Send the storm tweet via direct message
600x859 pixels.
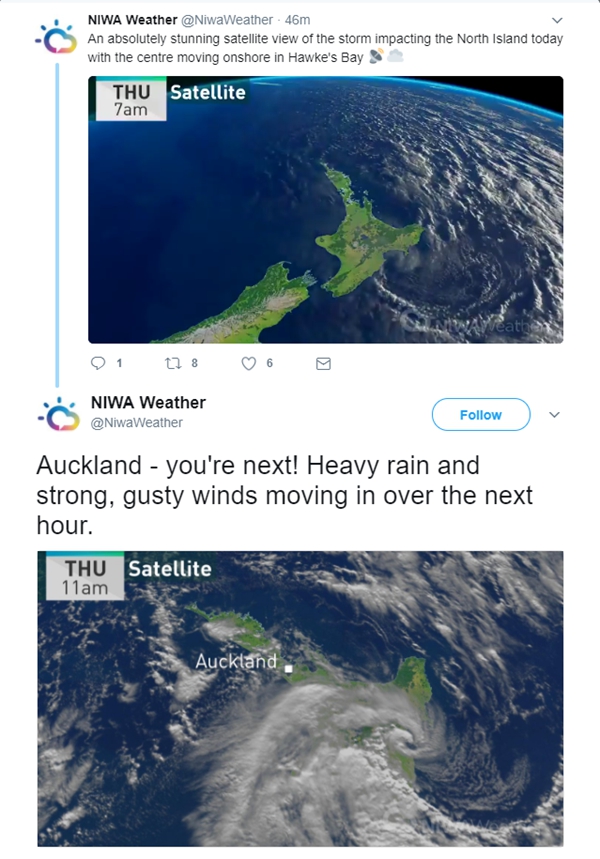click(x=323, y=364)
